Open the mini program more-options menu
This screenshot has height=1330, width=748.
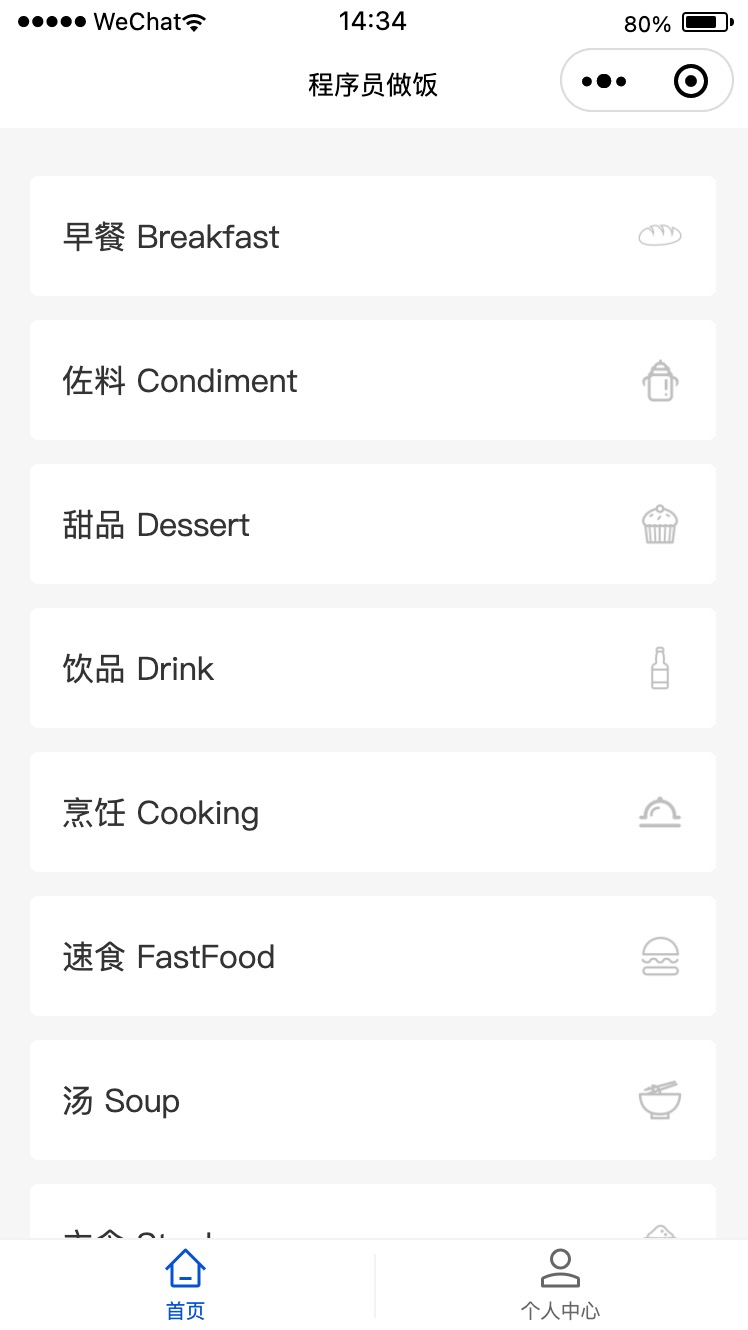click(x=604, y=81)
